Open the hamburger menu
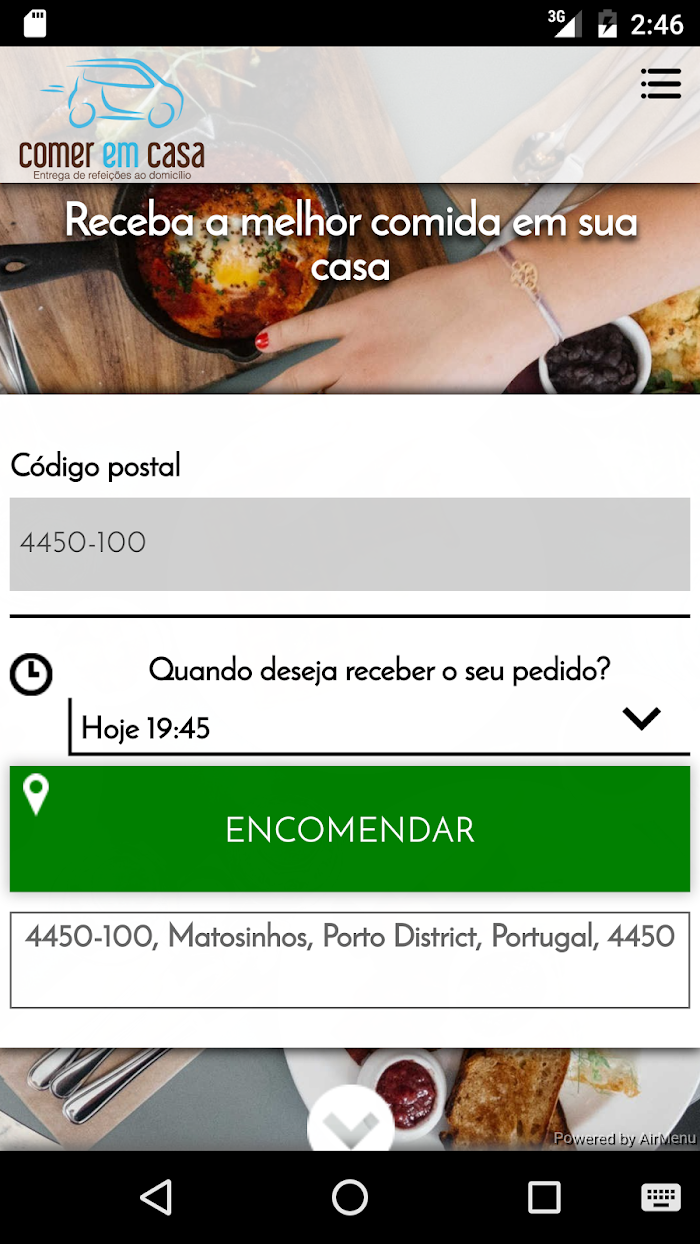The image size is (700, 1244). [x=660, y=84]
